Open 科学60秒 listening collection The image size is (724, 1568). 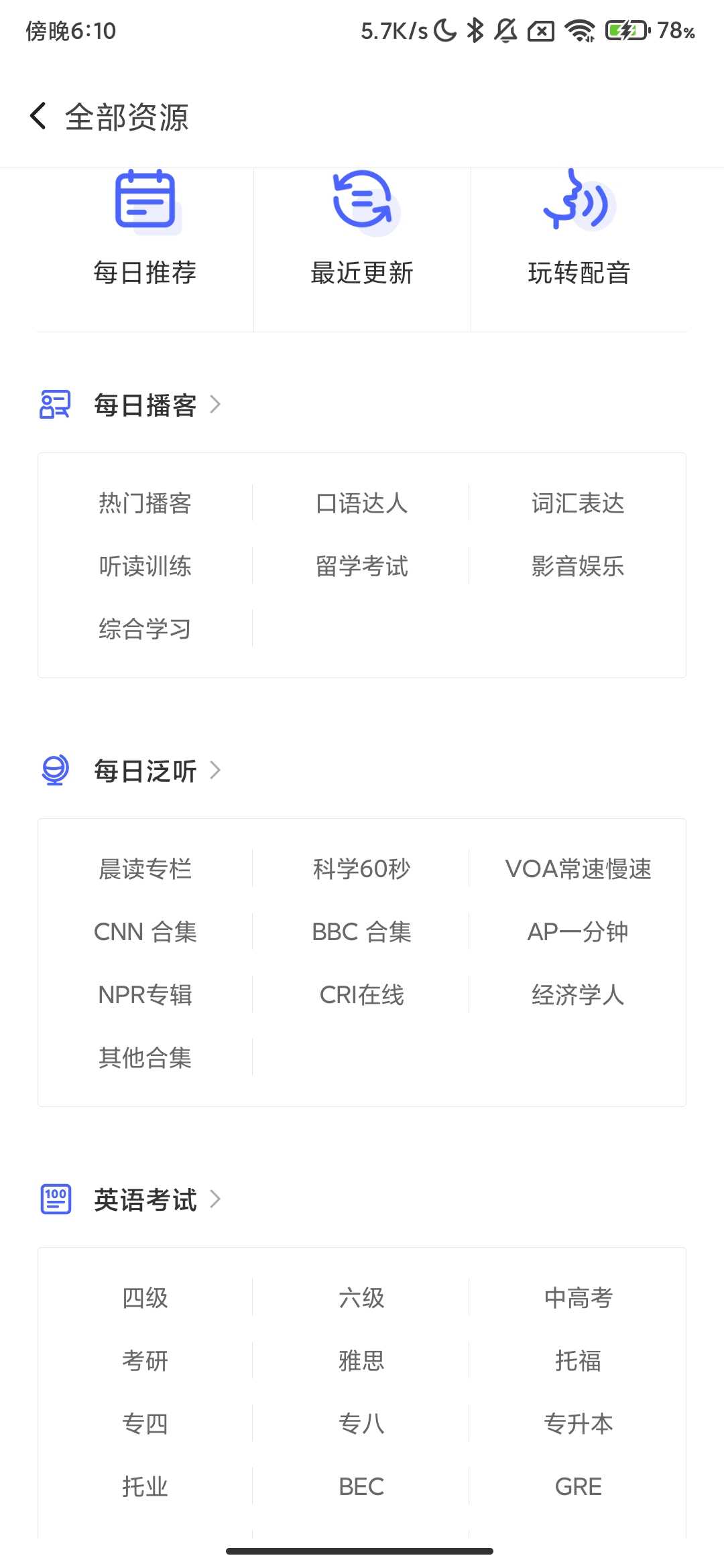[x=362, y=869]
